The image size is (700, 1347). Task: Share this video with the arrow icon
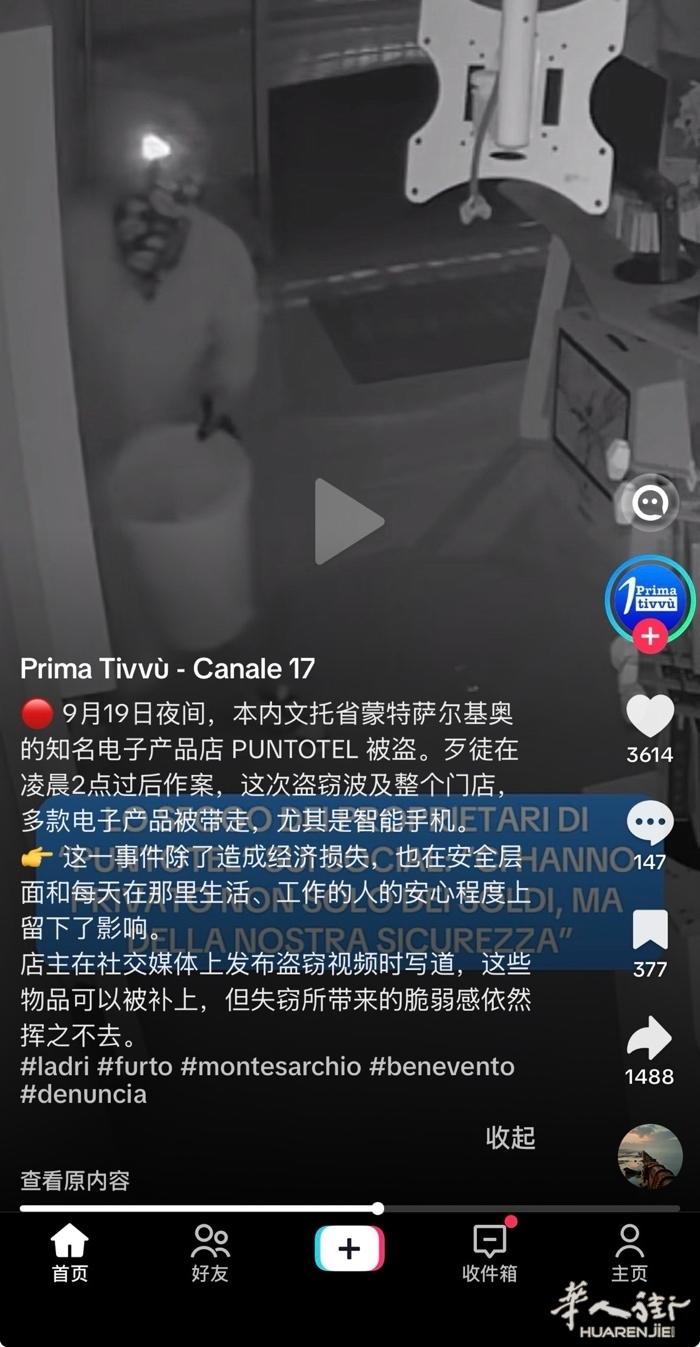tap(650, 1038)
